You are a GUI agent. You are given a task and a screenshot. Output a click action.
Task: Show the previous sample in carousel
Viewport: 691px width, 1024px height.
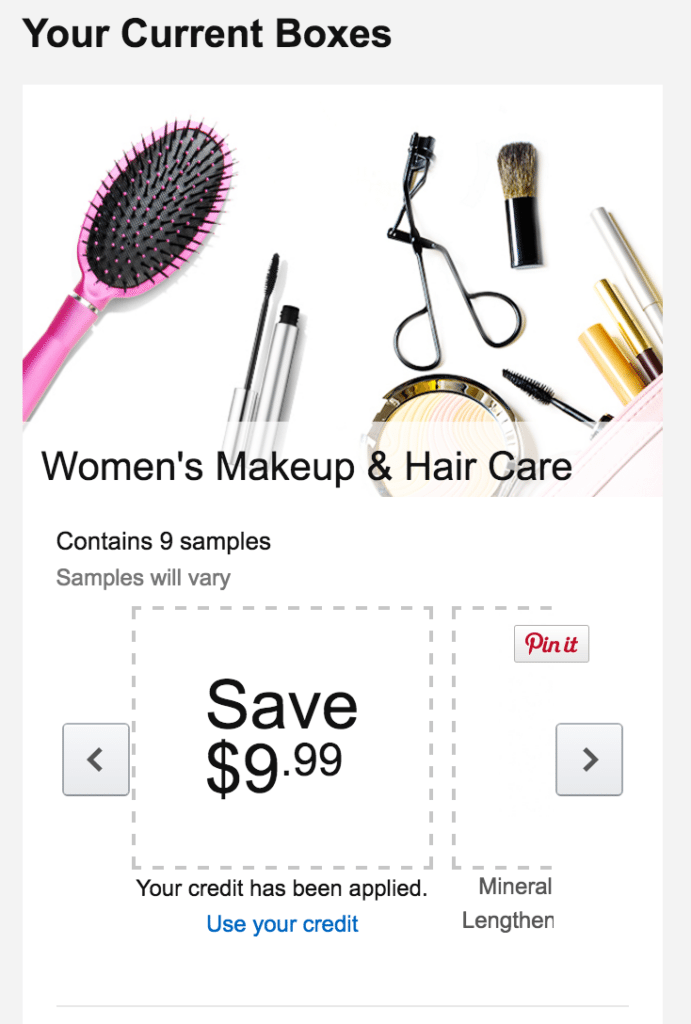96,760
